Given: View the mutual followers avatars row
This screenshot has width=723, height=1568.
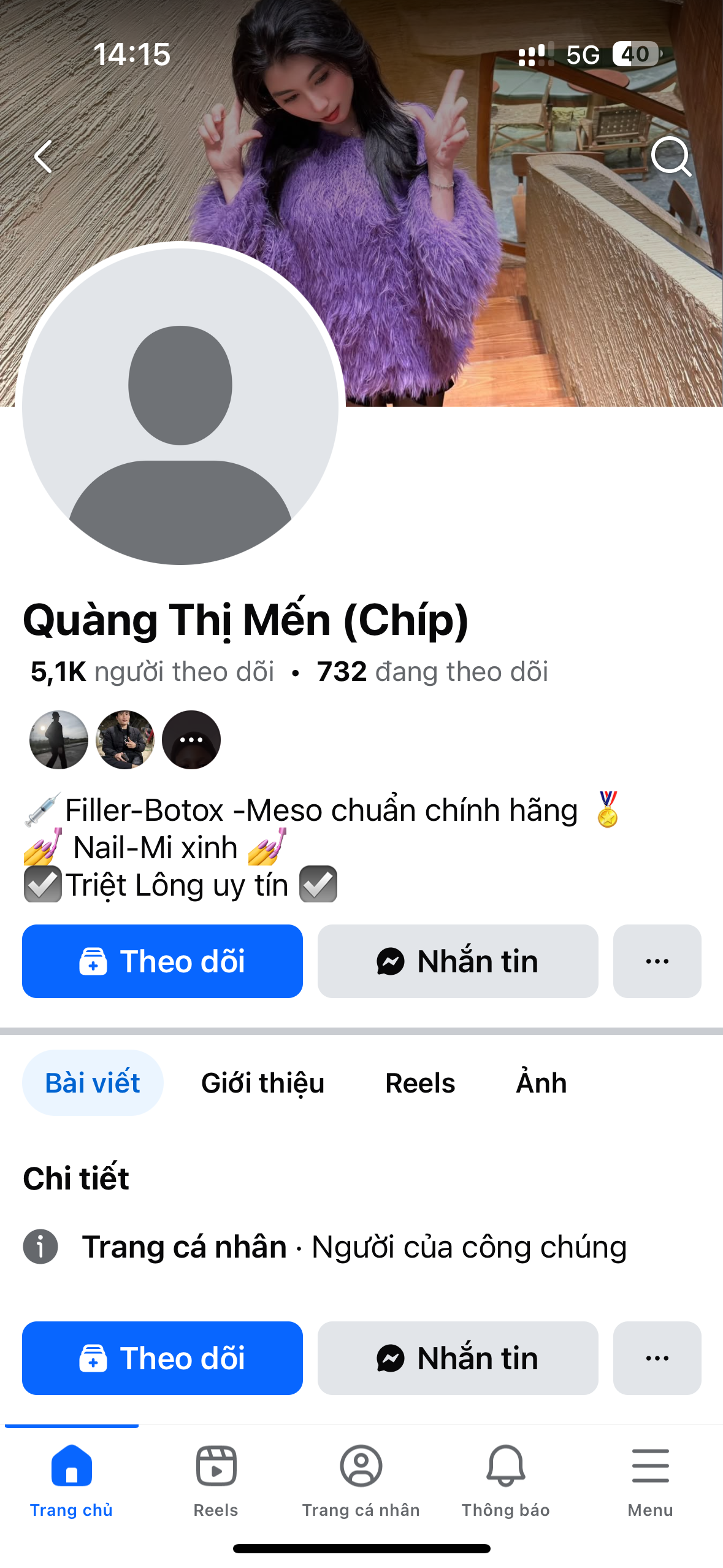Looking at the screenshot, I should pyautogui.click(x=125, y=740).
